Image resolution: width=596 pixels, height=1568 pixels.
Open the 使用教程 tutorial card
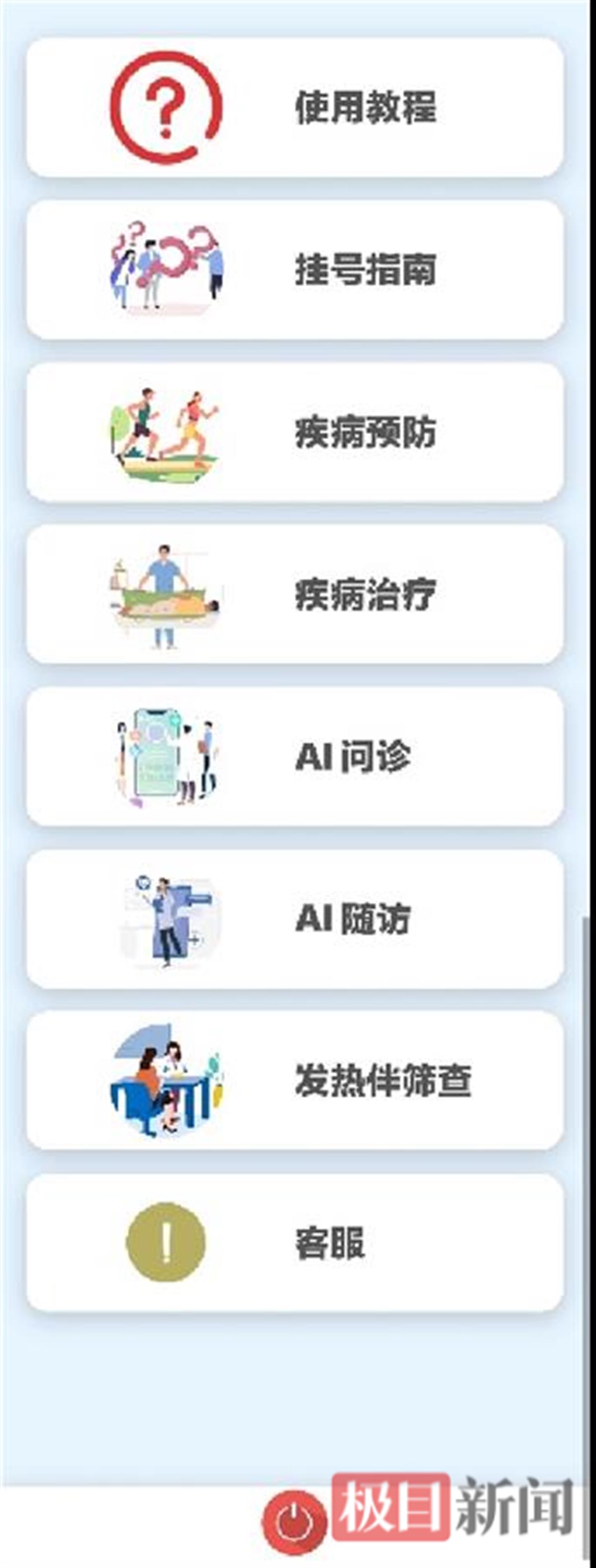pyautogui.click(x=295, y=108)
